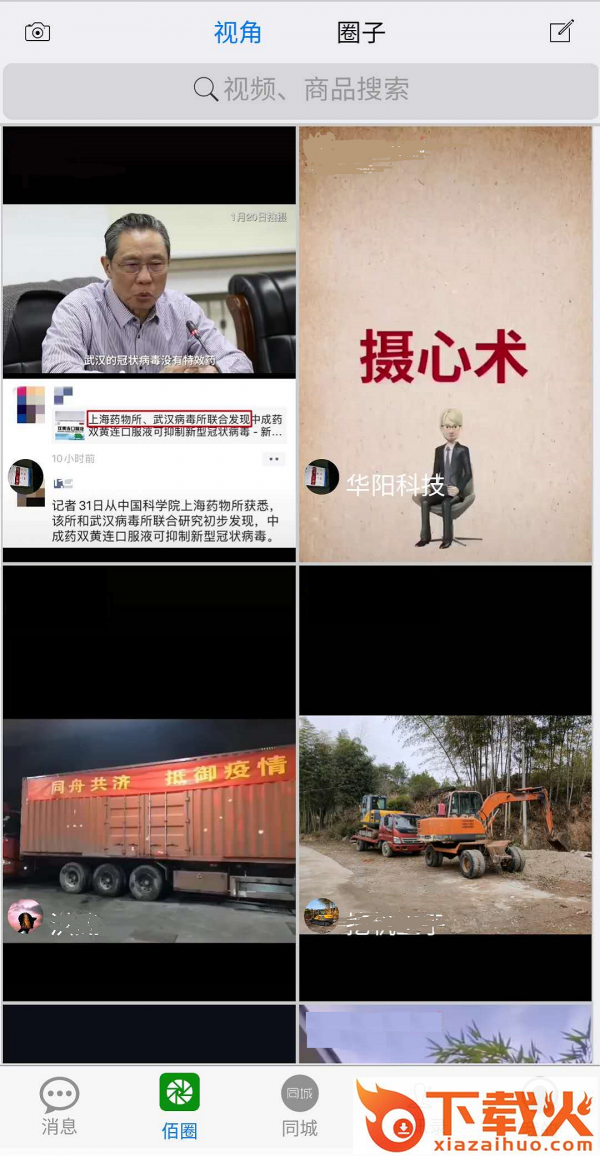Switch to the 同城 tab
Image resolution: width=600 pixels, height=1156 pixels.
pyautogui.click(x=299, y=1106)
